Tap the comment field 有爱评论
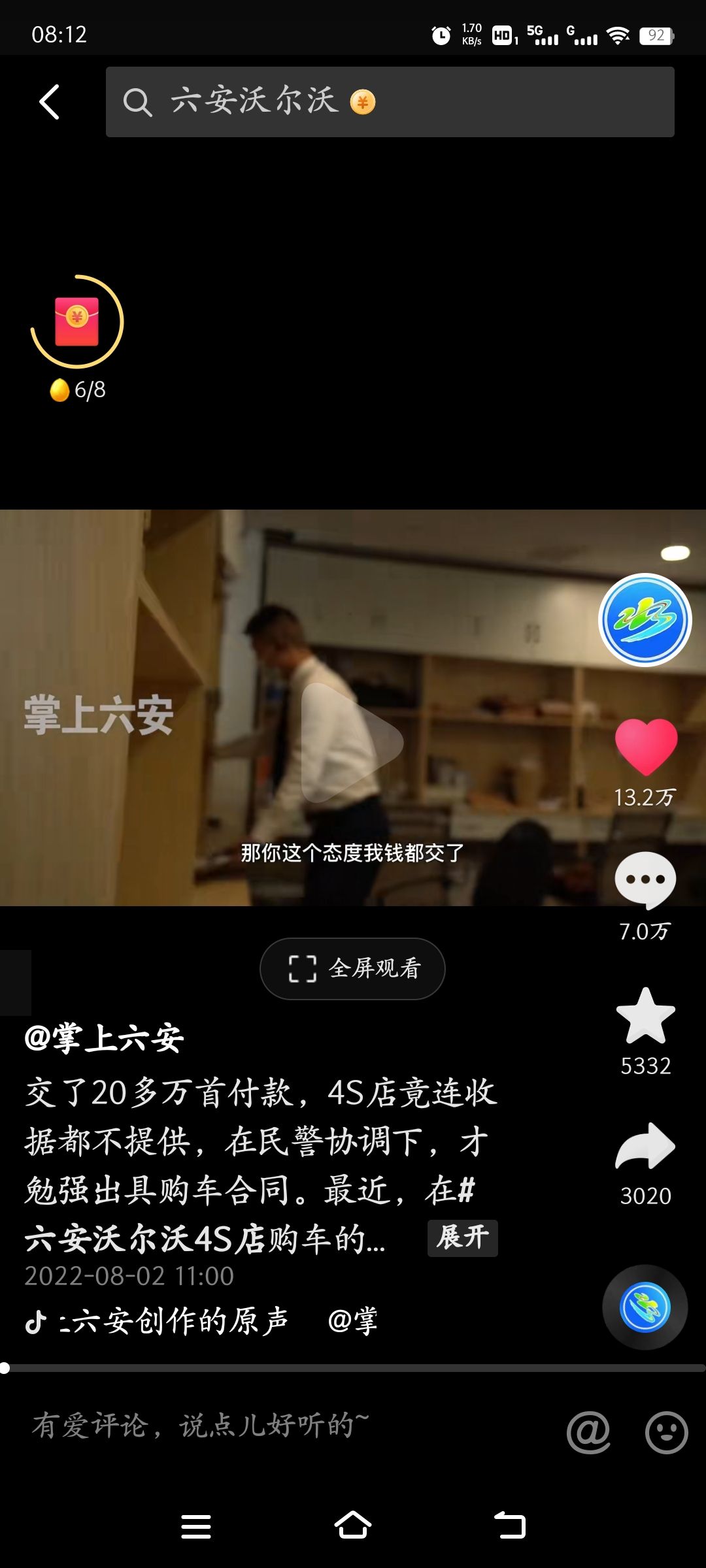Image resolution: width=706 pixels, height=1568 pixels. [x=261, y=1426]
